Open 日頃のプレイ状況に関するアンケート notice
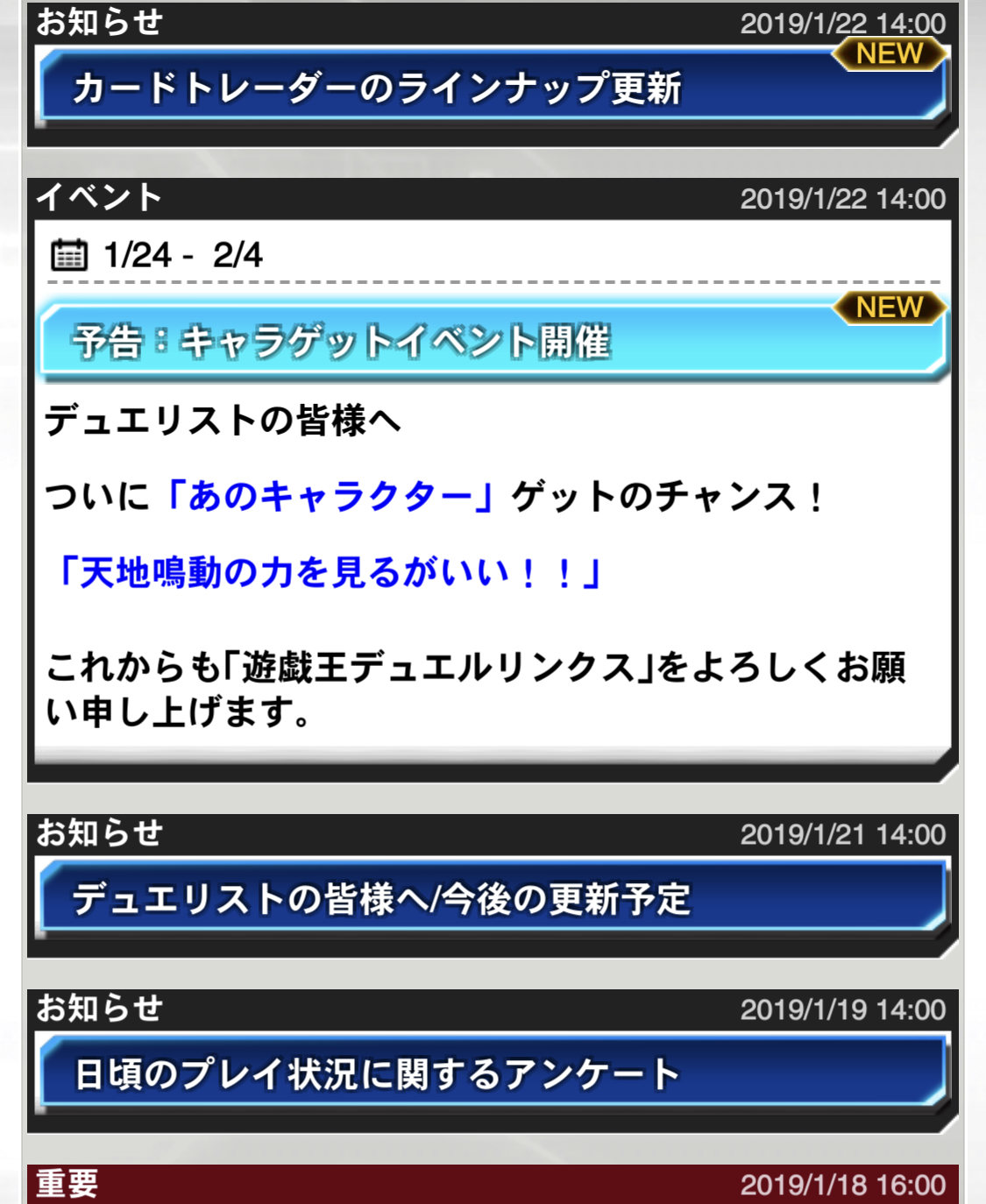986x1204 pixels. click(x=491, y=1074)
